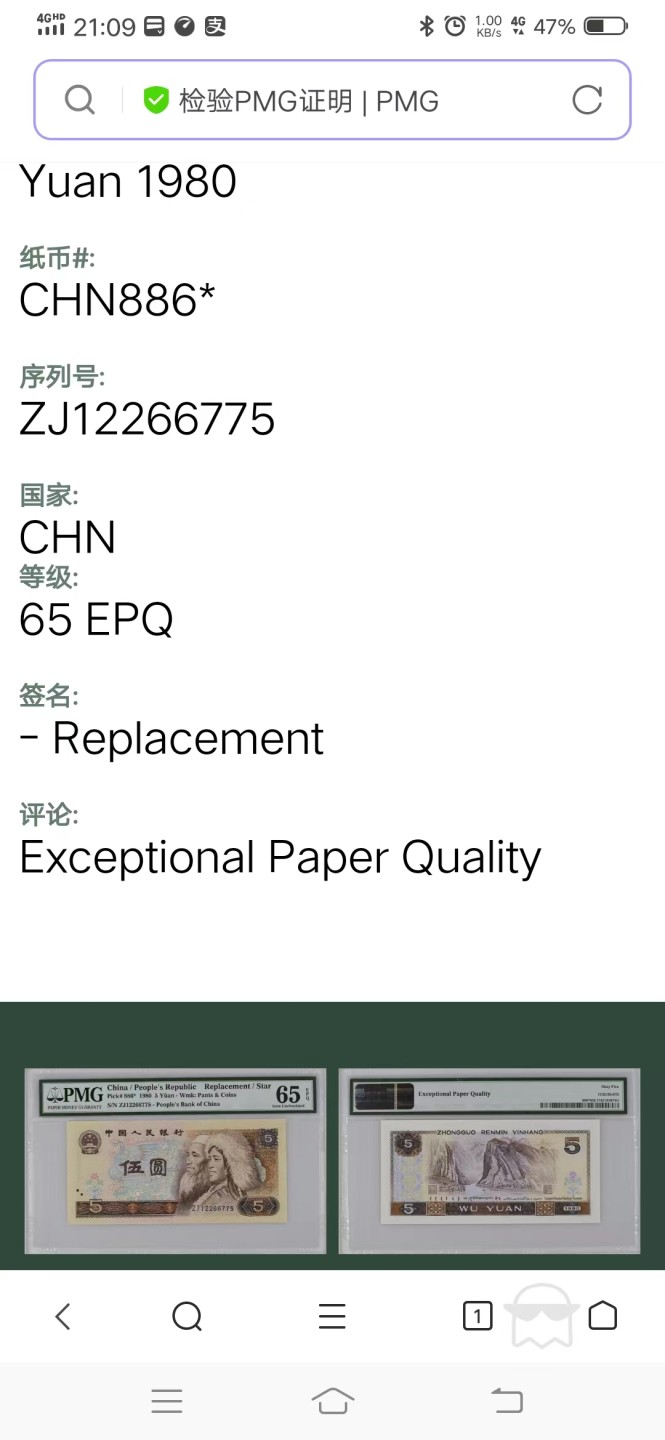Tap the system home button
Image resolution: width=665 pixels, height=1440 pixels.
[x=332, y=1401]
